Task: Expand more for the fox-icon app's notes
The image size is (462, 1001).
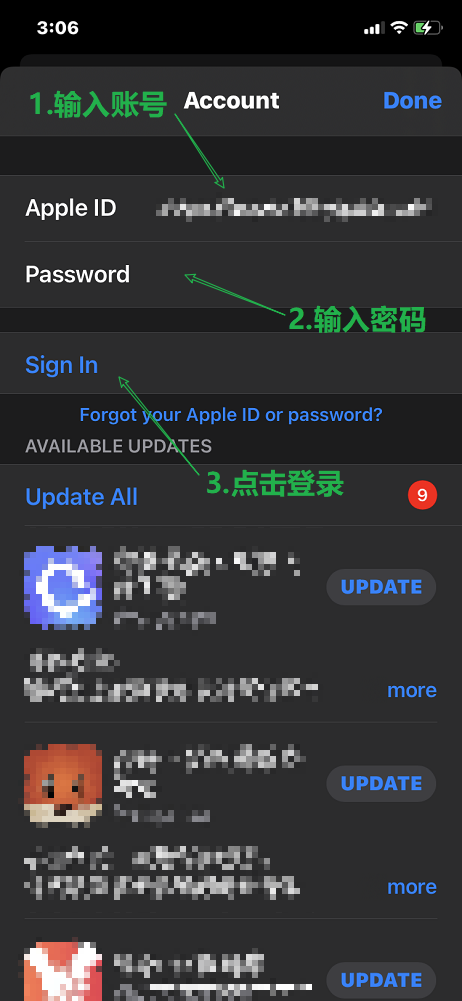Action: pyautogui.click(x=412, y=887)
